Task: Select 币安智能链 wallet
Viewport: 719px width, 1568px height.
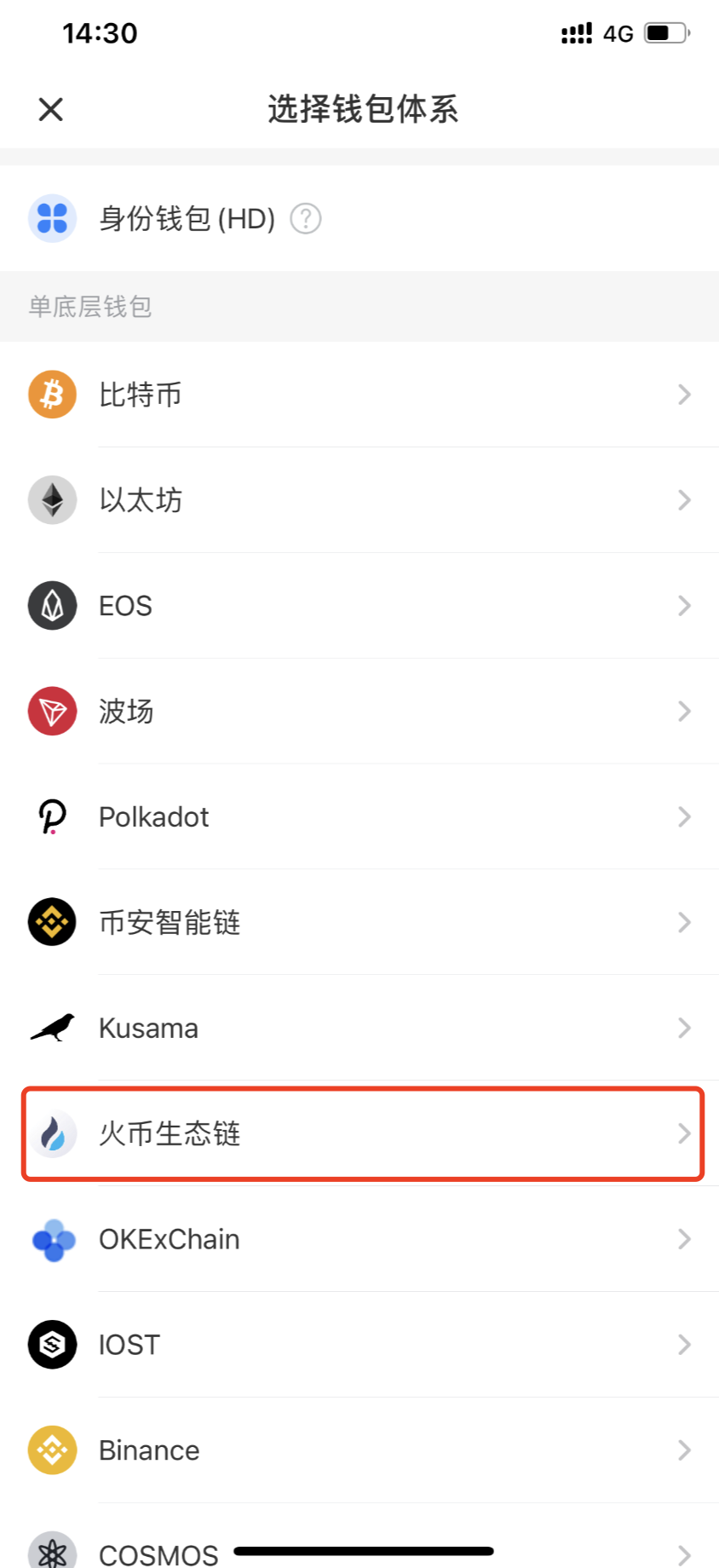Action: coord(359,922)
